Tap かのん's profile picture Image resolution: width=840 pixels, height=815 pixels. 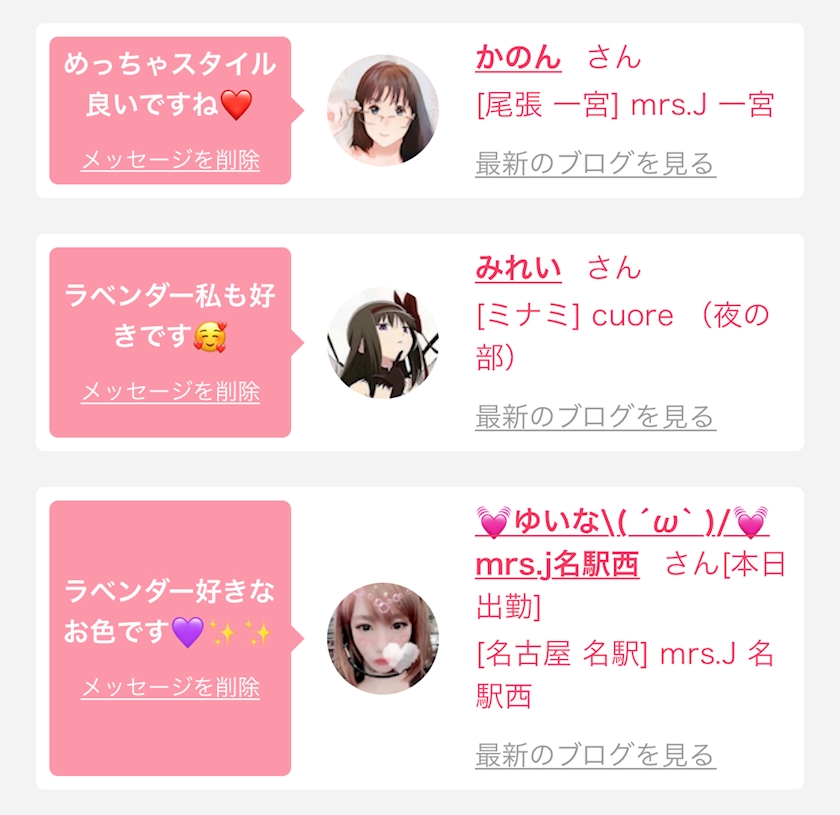pyautogui.click(x=383, y=110)
